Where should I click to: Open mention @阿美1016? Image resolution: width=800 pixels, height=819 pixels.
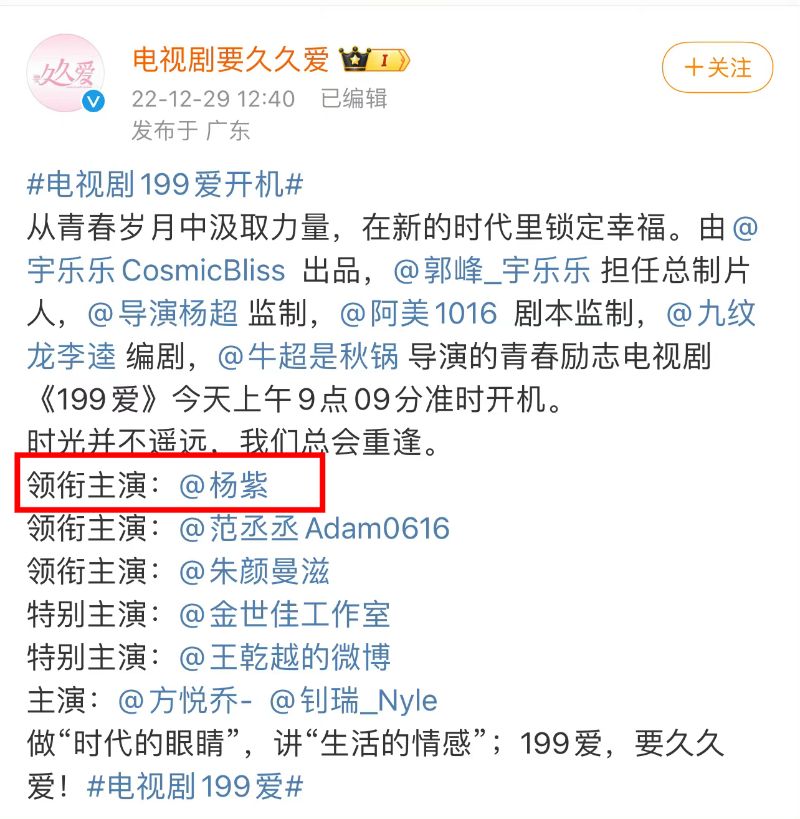coord(418,314)
